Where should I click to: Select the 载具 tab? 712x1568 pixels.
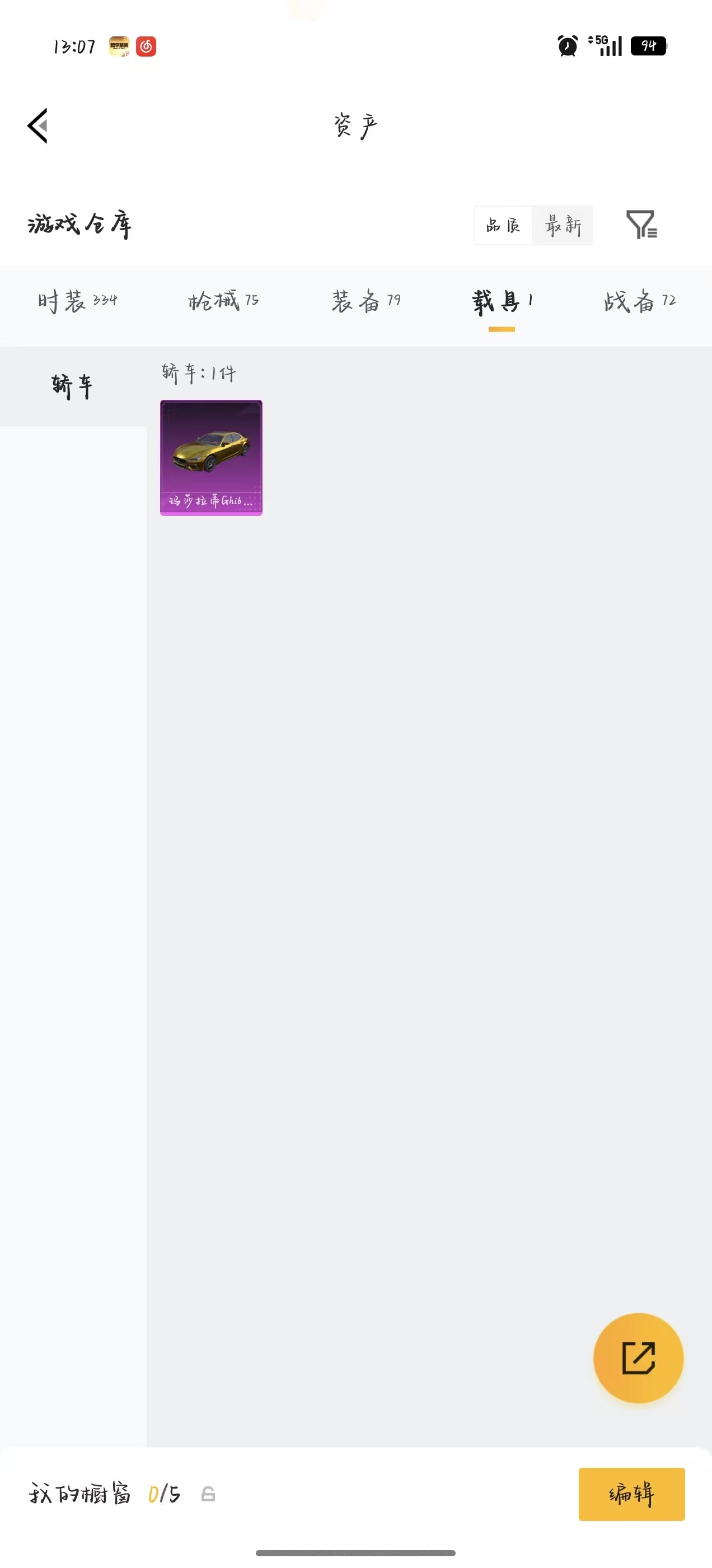(x=502, y=301)
